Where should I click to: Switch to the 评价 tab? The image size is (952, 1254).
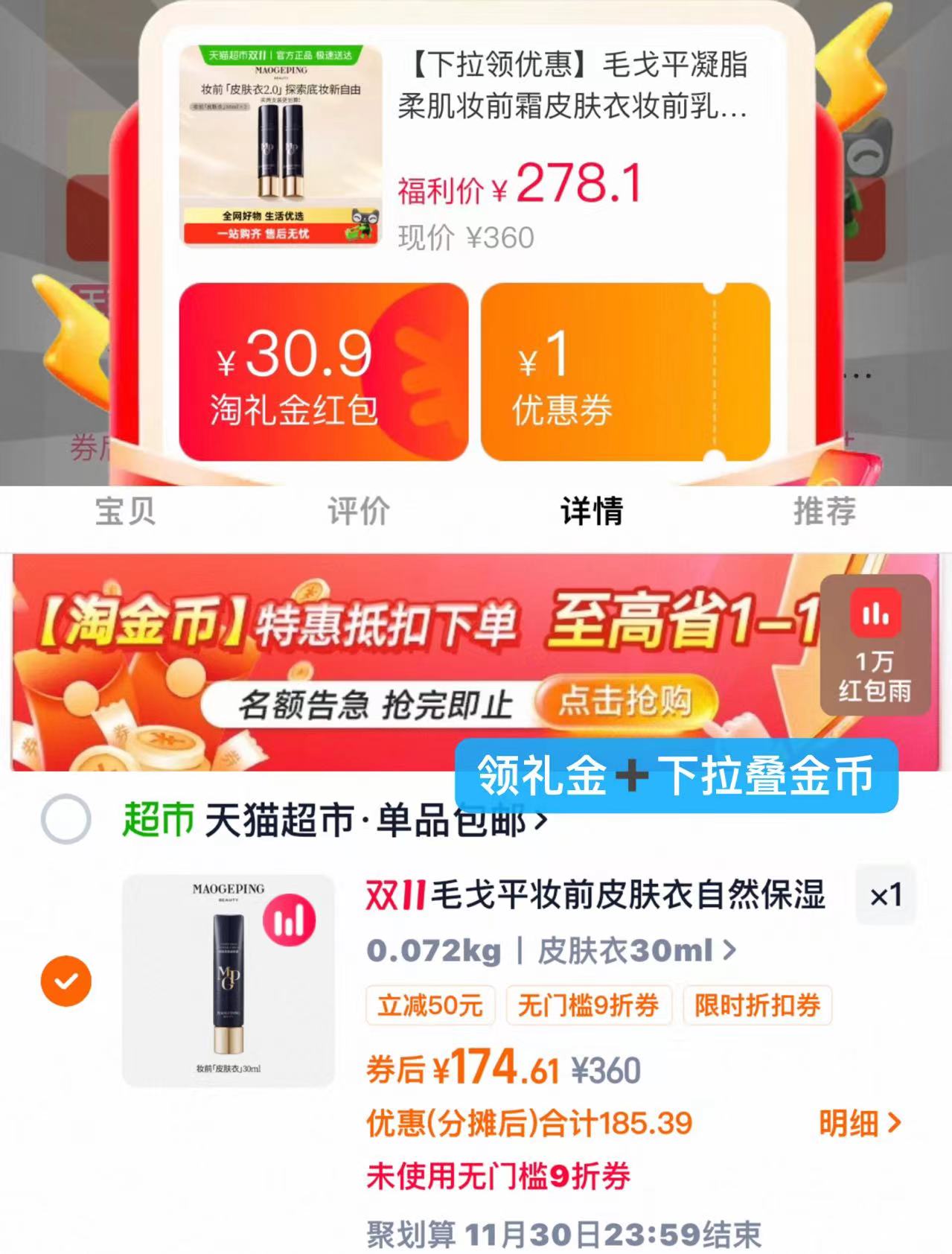357,512
